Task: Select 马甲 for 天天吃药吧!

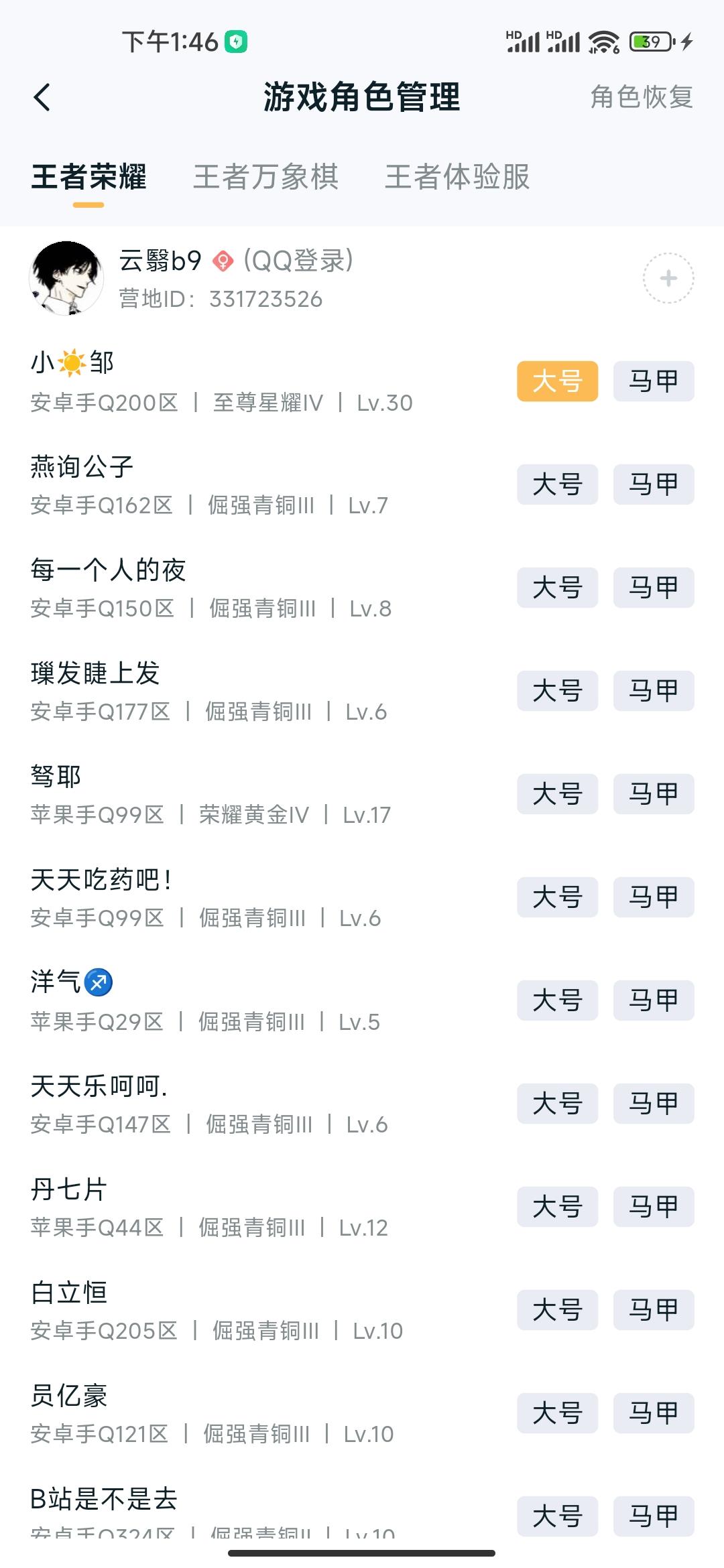Action: pos(653,897)
